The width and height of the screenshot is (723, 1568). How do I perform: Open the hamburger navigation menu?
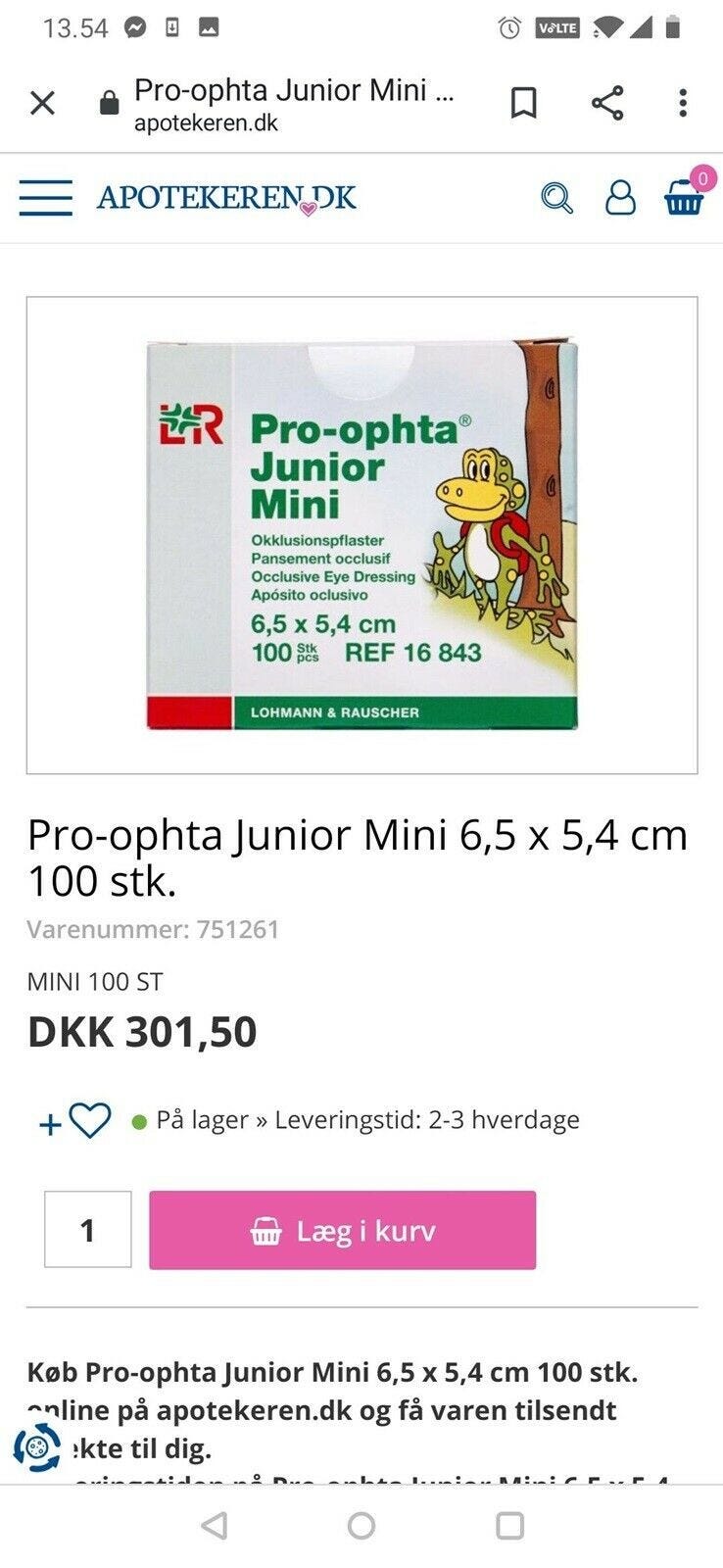tap(45, 197)
